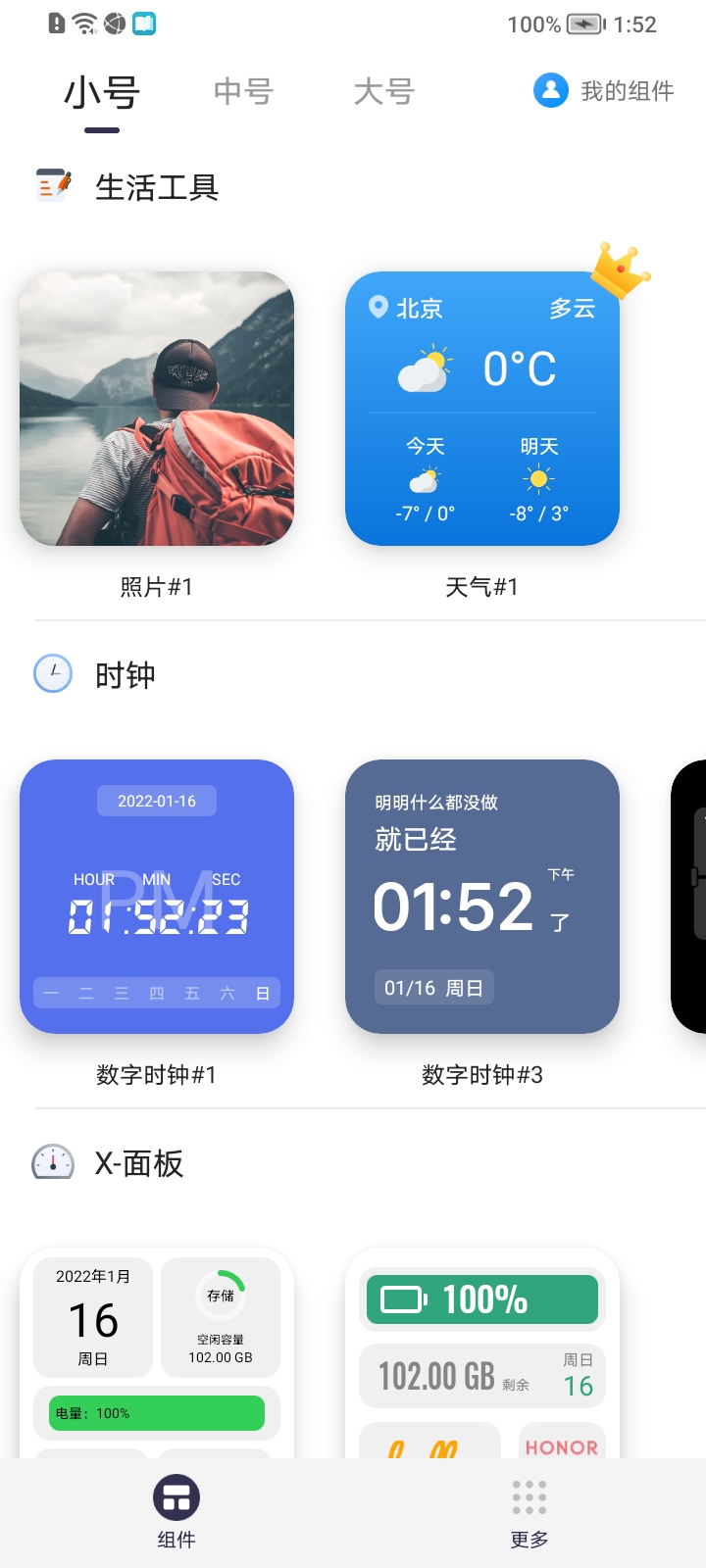This screenshot has height=1568, width=706.
Task: Open 我的组件 (My Widgets)
Action: (x=604, y=91)
